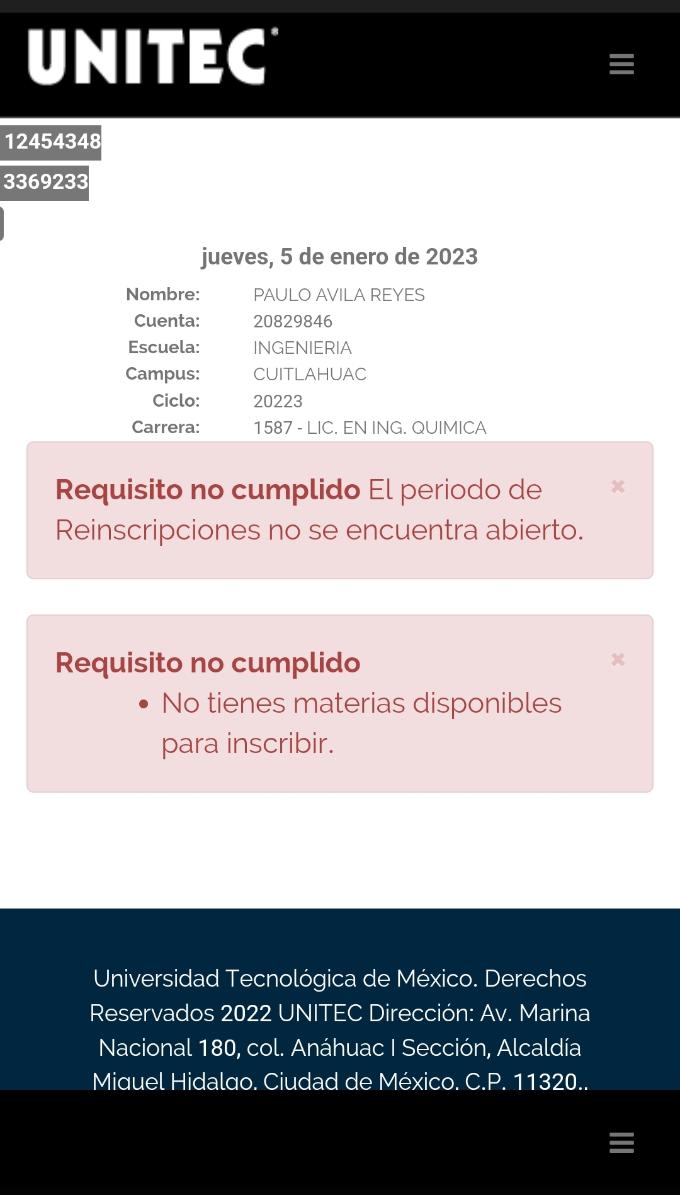Tap the UNITEC logo to go home

[x=152, y=56]
